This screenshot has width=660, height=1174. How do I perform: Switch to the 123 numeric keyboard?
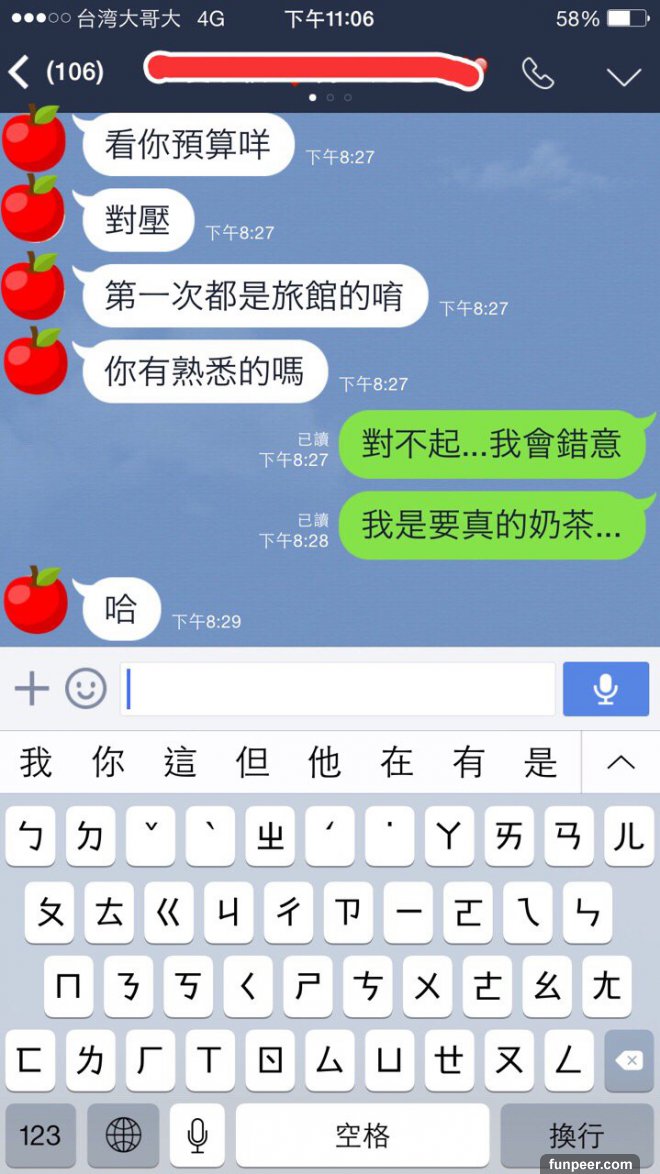tap(40, 1135)
